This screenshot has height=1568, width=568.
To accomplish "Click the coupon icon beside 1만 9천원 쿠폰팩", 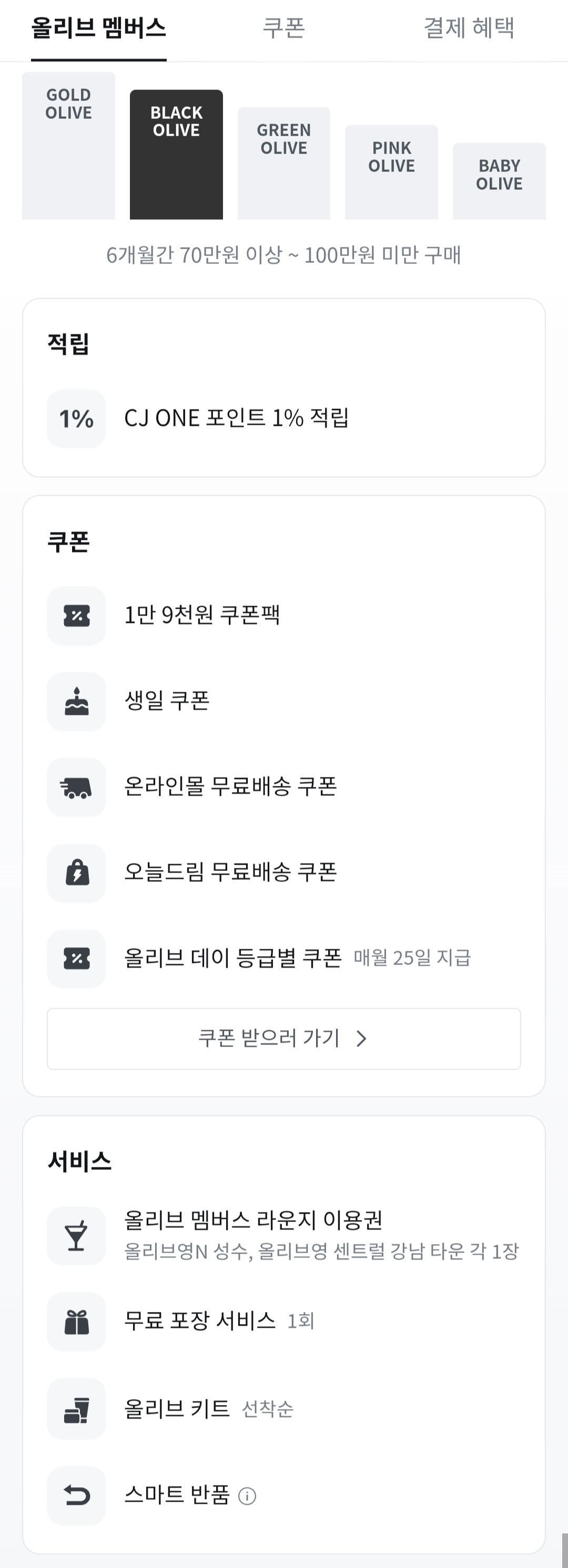I will (76, 616).
